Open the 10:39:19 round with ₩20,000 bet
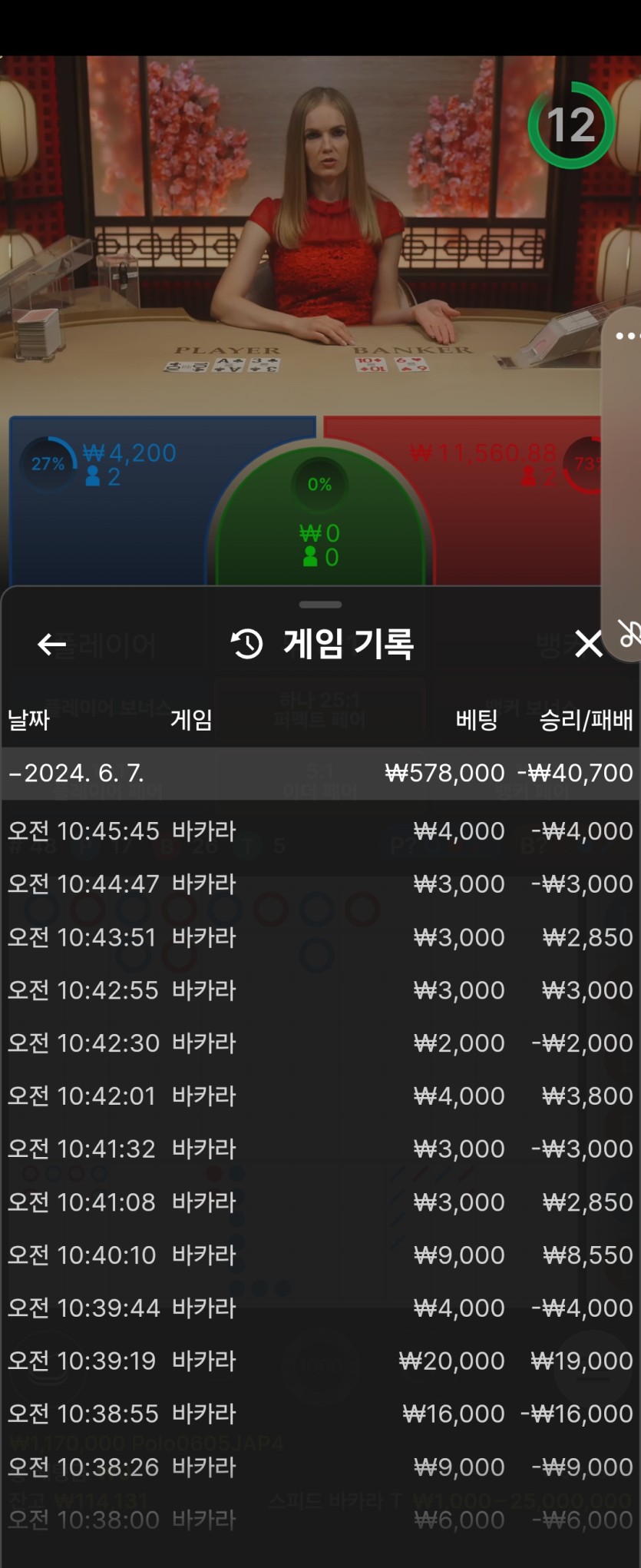Screen dimensions: 641x1568 coord(320,1361)
